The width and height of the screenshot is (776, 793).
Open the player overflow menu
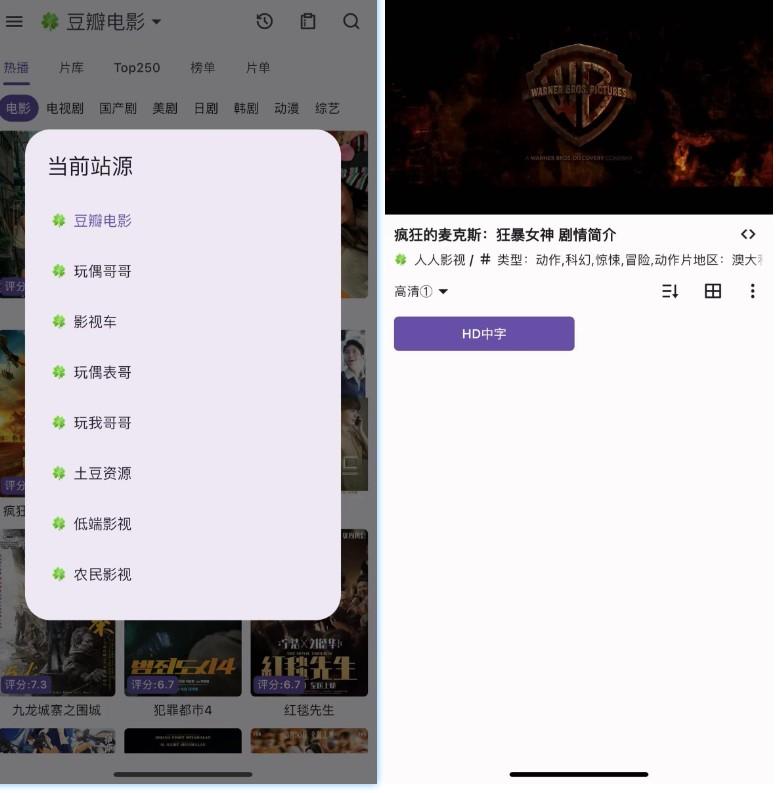[753, 292]
